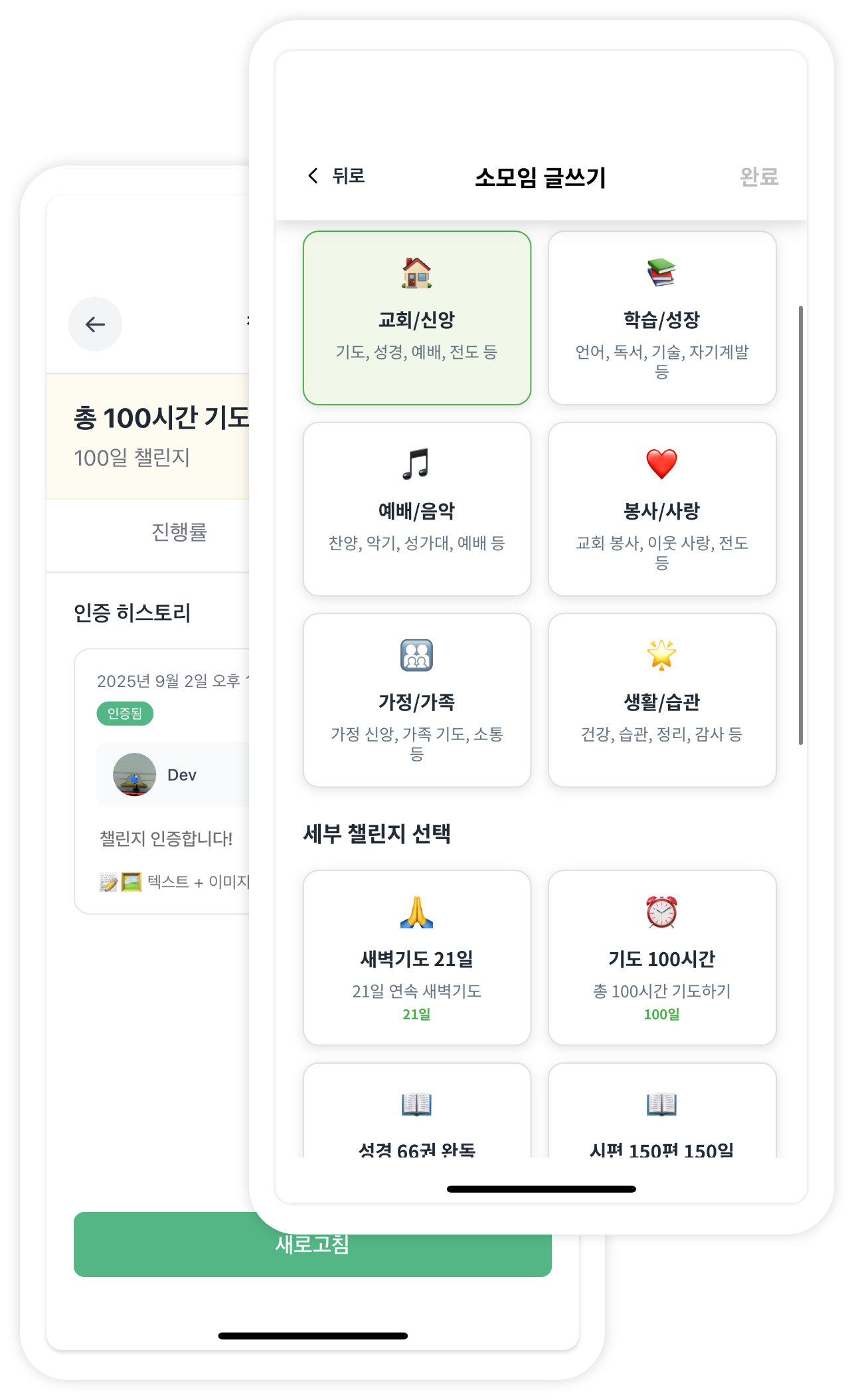Image resolution: width=854 pixels, height=1400 pixels.
Task: Click the books icon on the 학습/성장 card
Action: pyautogui.click(x=662, y=272)
